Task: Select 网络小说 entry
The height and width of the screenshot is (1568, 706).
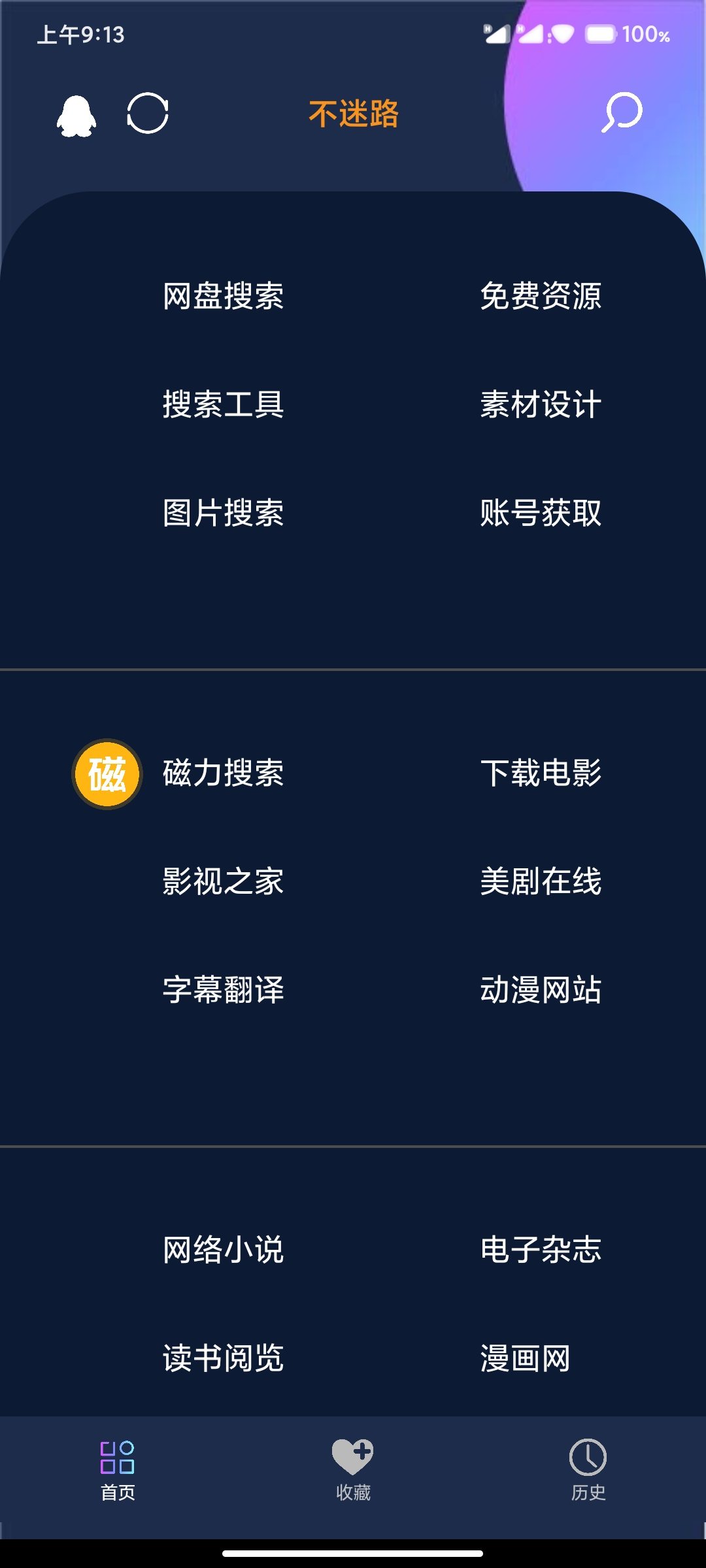Action: coord(223,1250)
